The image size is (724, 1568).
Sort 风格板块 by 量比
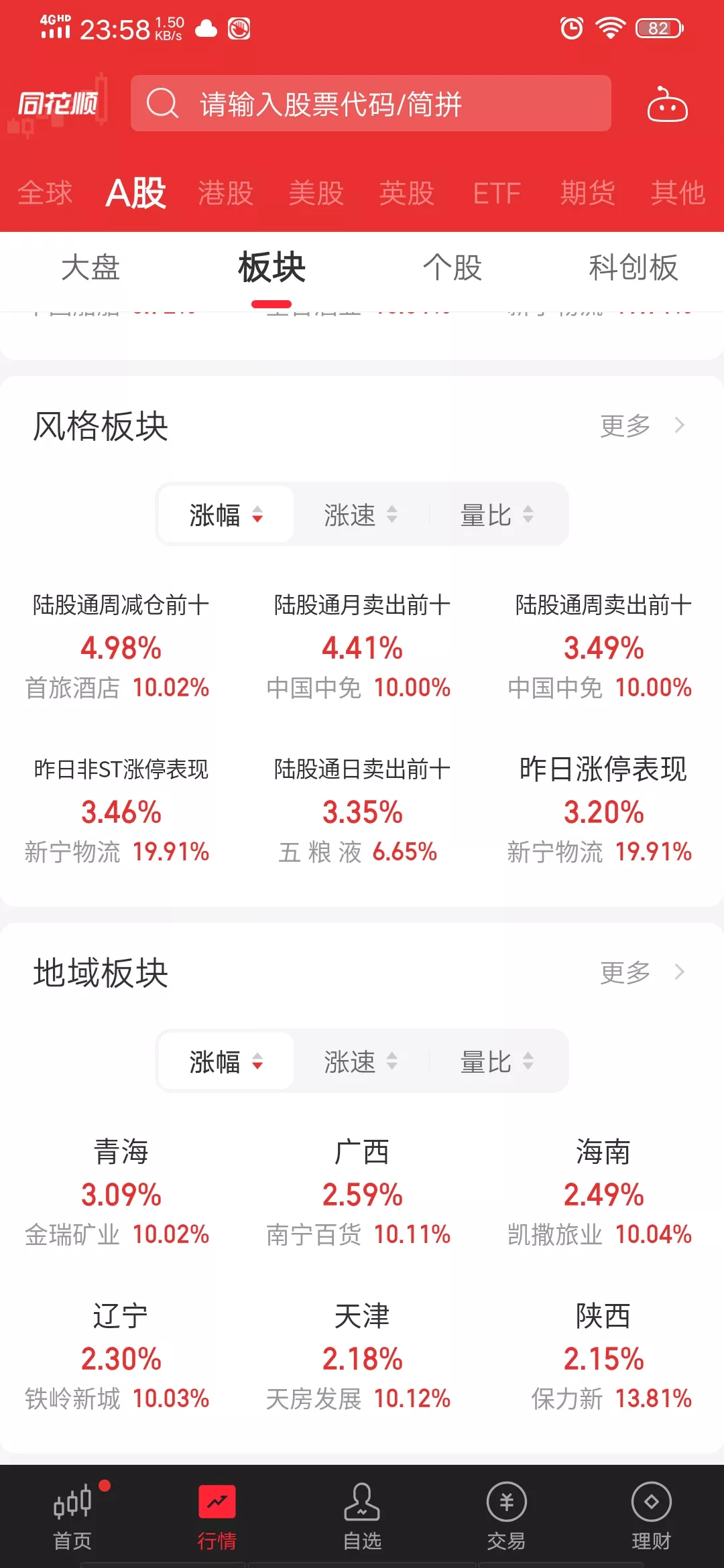(x=496, y=515)
